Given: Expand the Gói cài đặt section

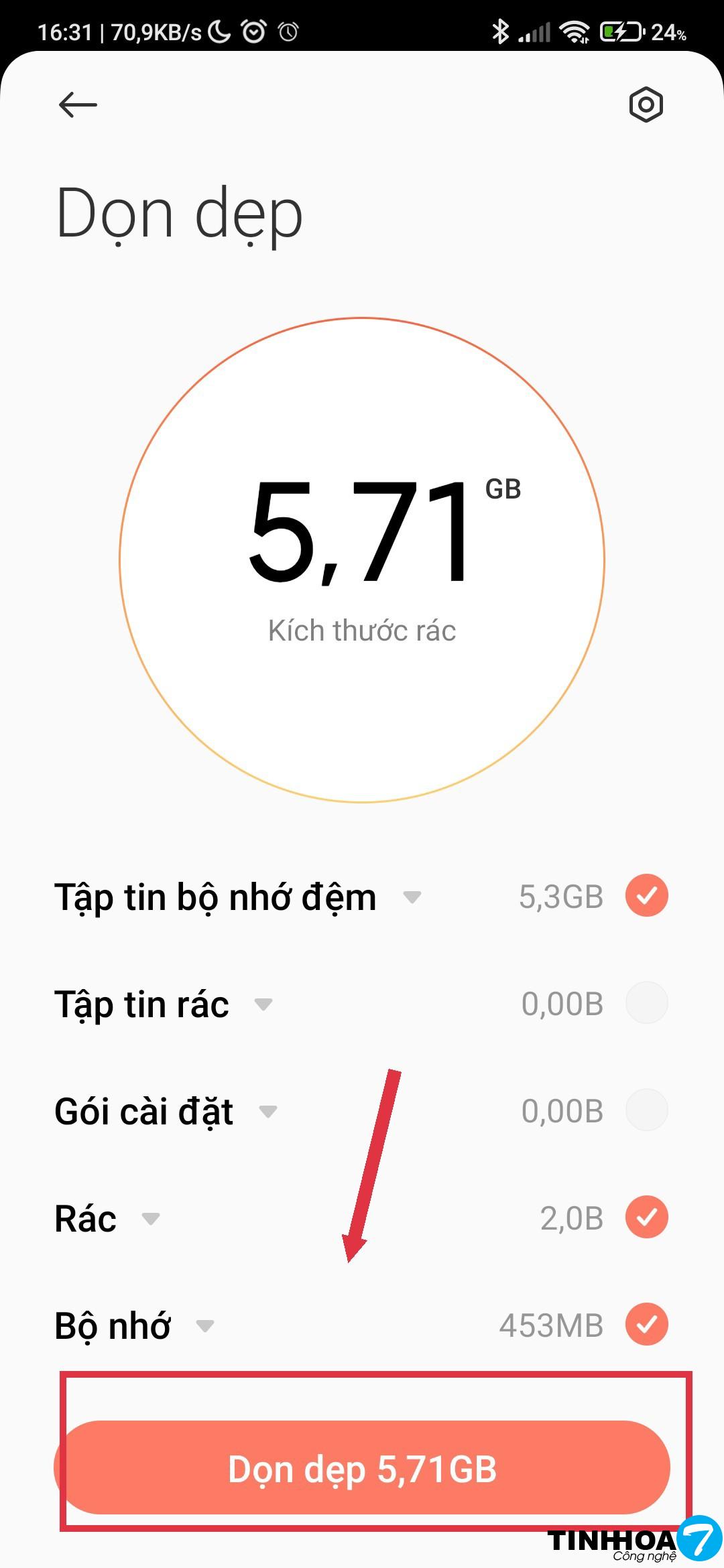Looking at the screenshot, I should (268, 1111).
